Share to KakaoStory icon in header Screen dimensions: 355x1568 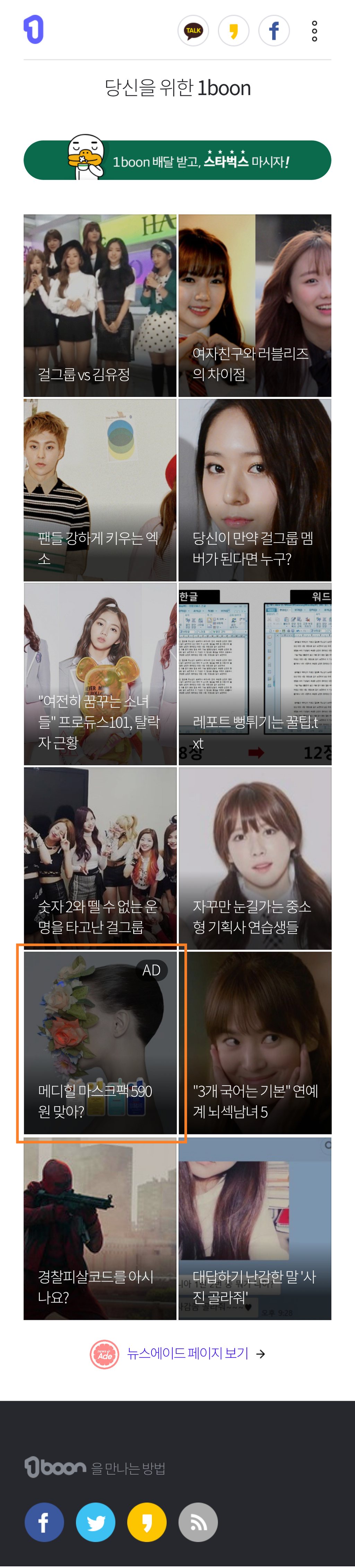(x=233, y=31)
